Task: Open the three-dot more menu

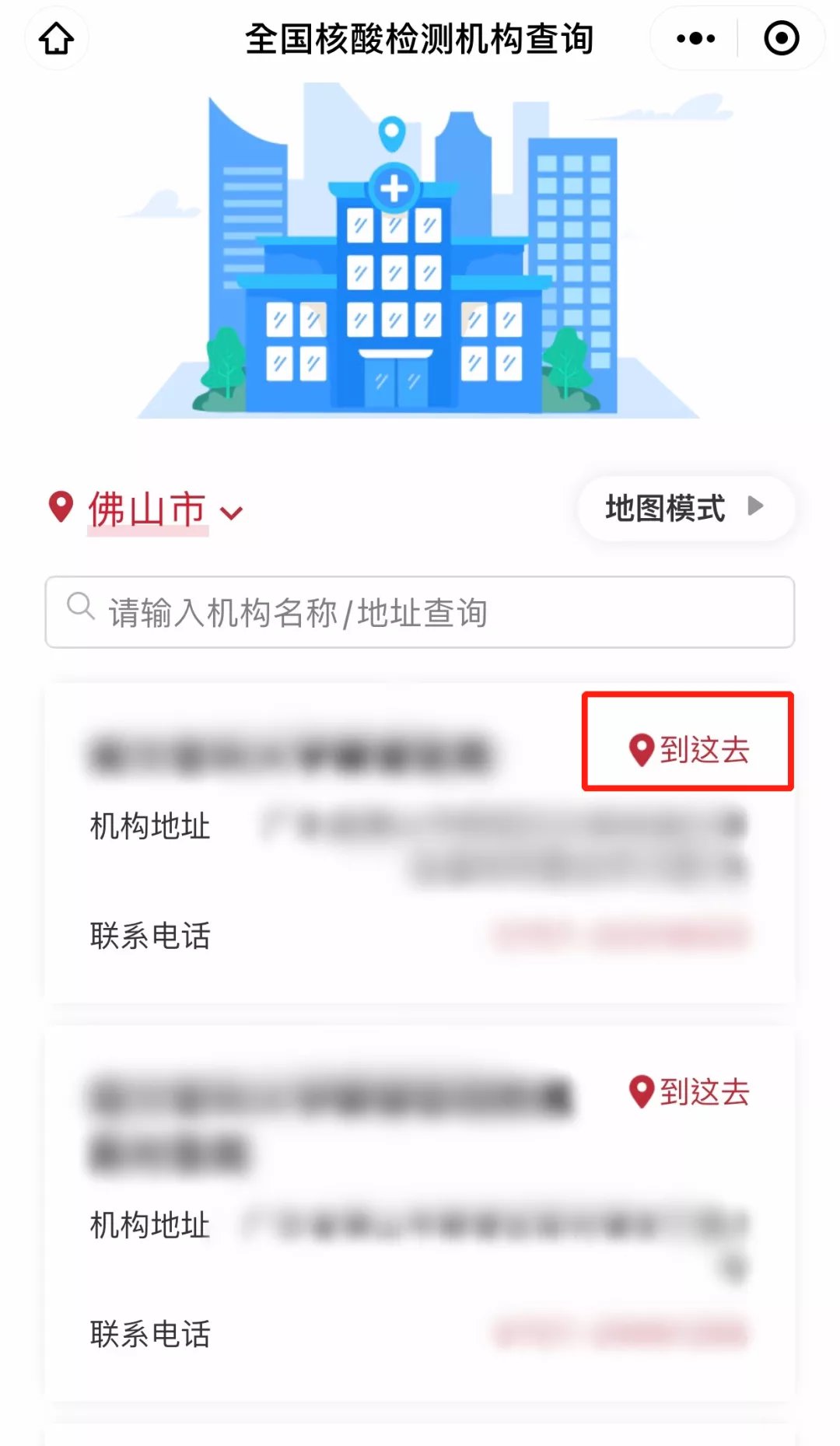Action: coord(695,38)
